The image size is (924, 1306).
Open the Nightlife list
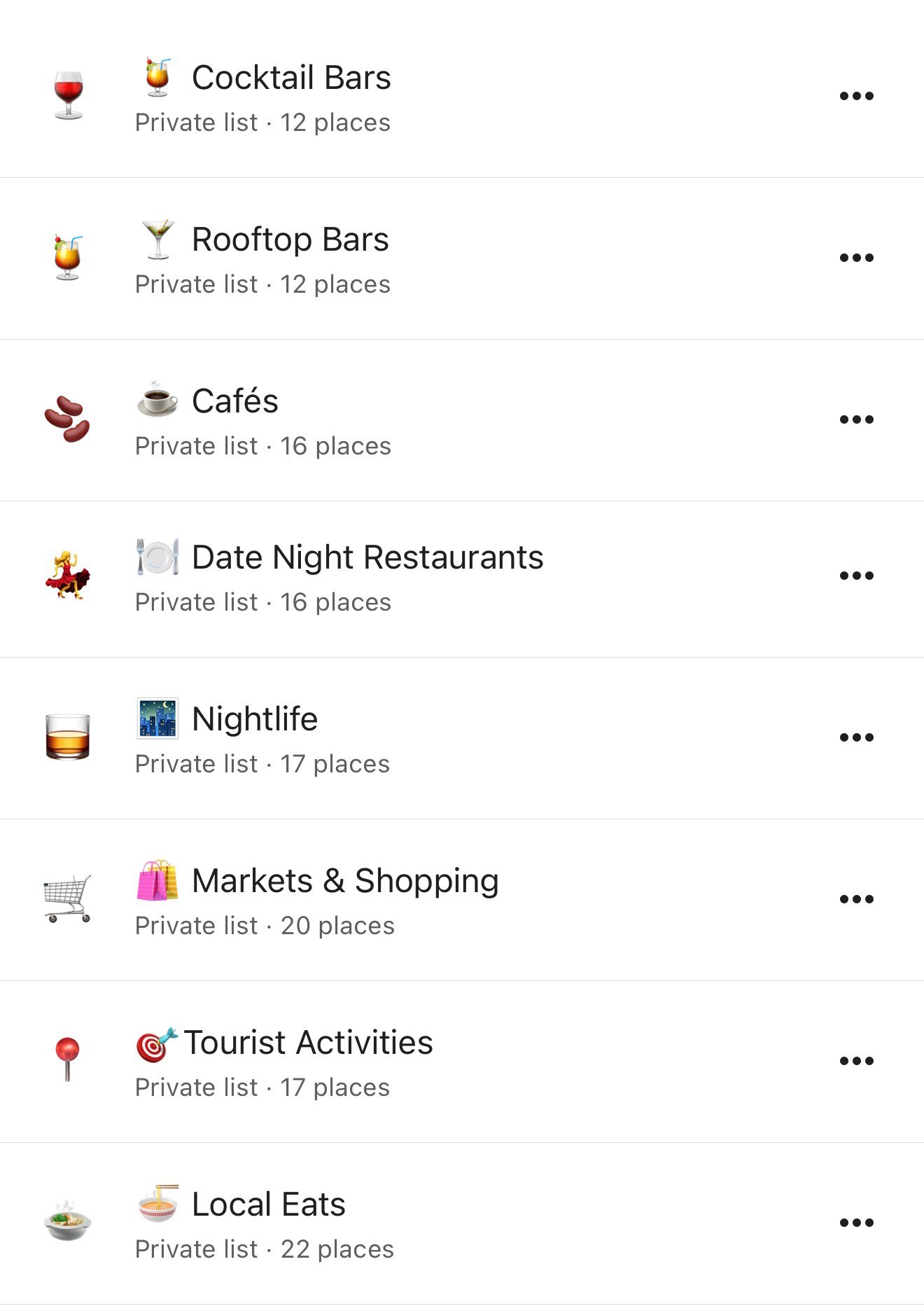tap(255, 720)
